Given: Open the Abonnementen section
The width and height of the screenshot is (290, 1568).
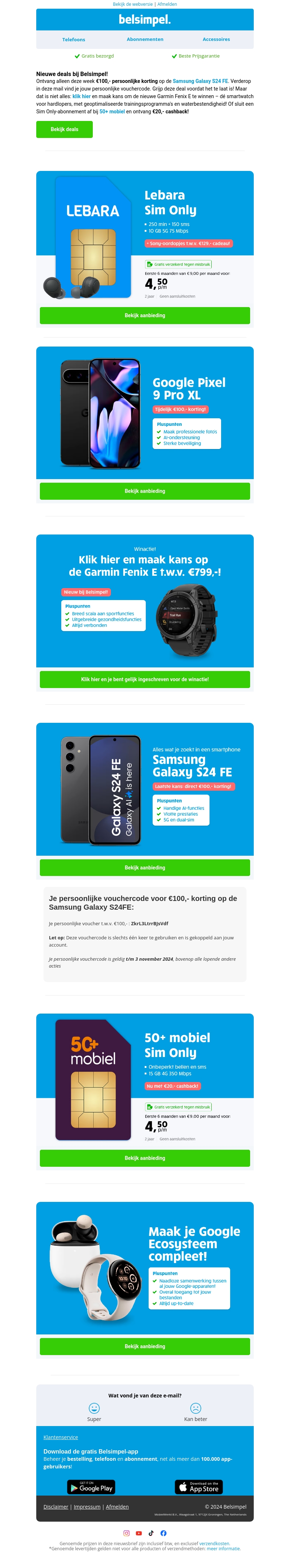Looking at the screenshot, I should coord(145,39).
